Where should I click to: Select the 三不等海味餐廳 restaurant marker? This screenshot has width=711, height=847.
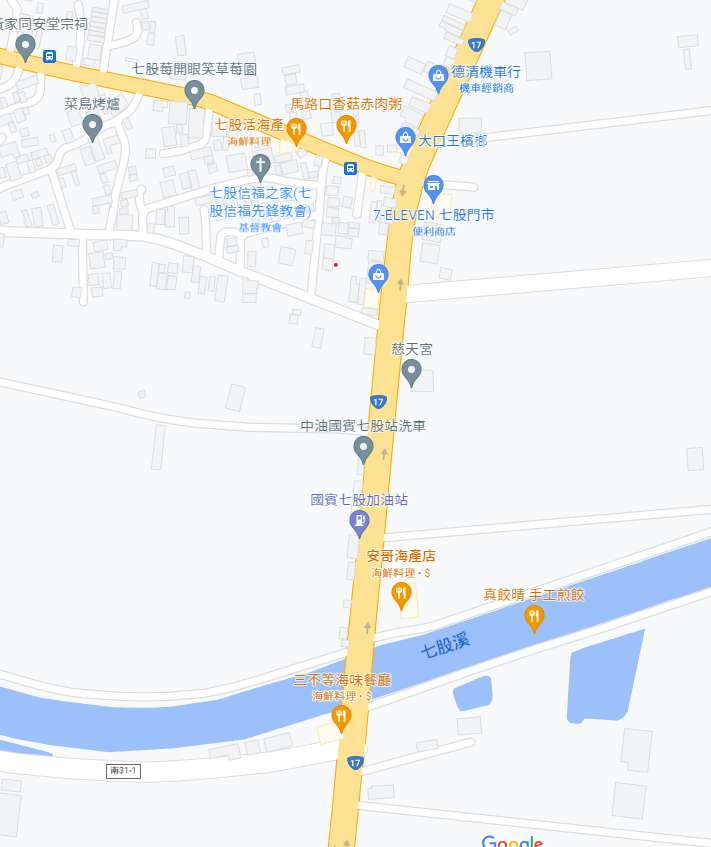[x=341, y=718]
